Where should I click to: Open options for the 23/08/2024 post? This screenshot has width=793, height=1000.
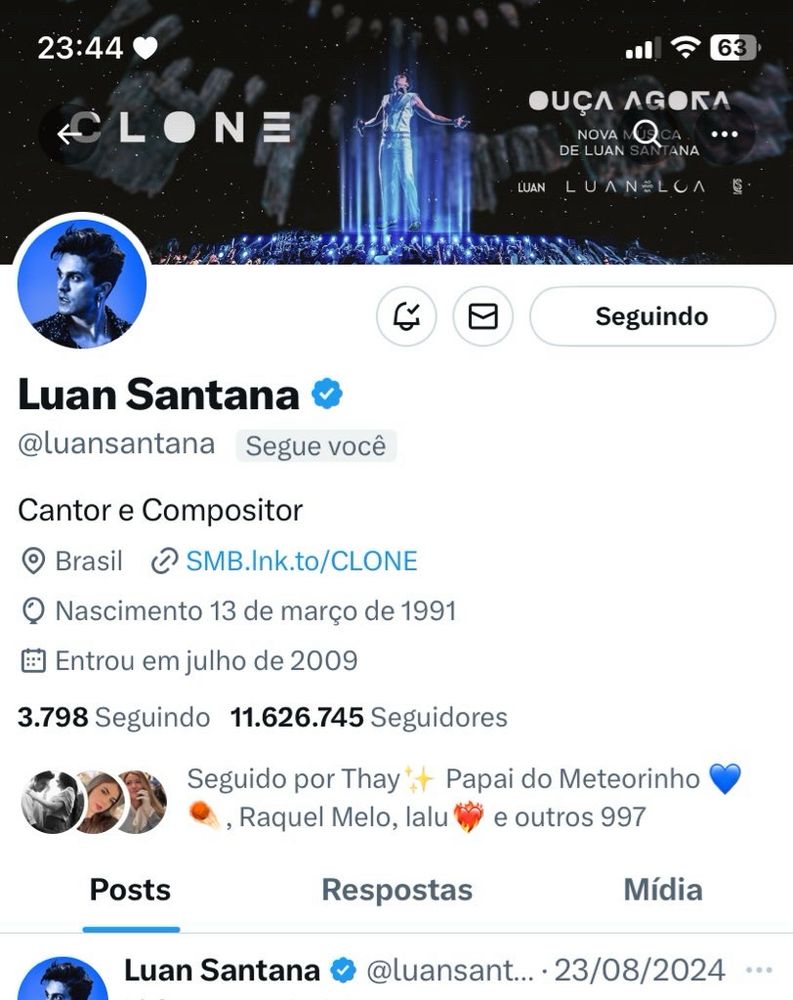coord(760,970)
